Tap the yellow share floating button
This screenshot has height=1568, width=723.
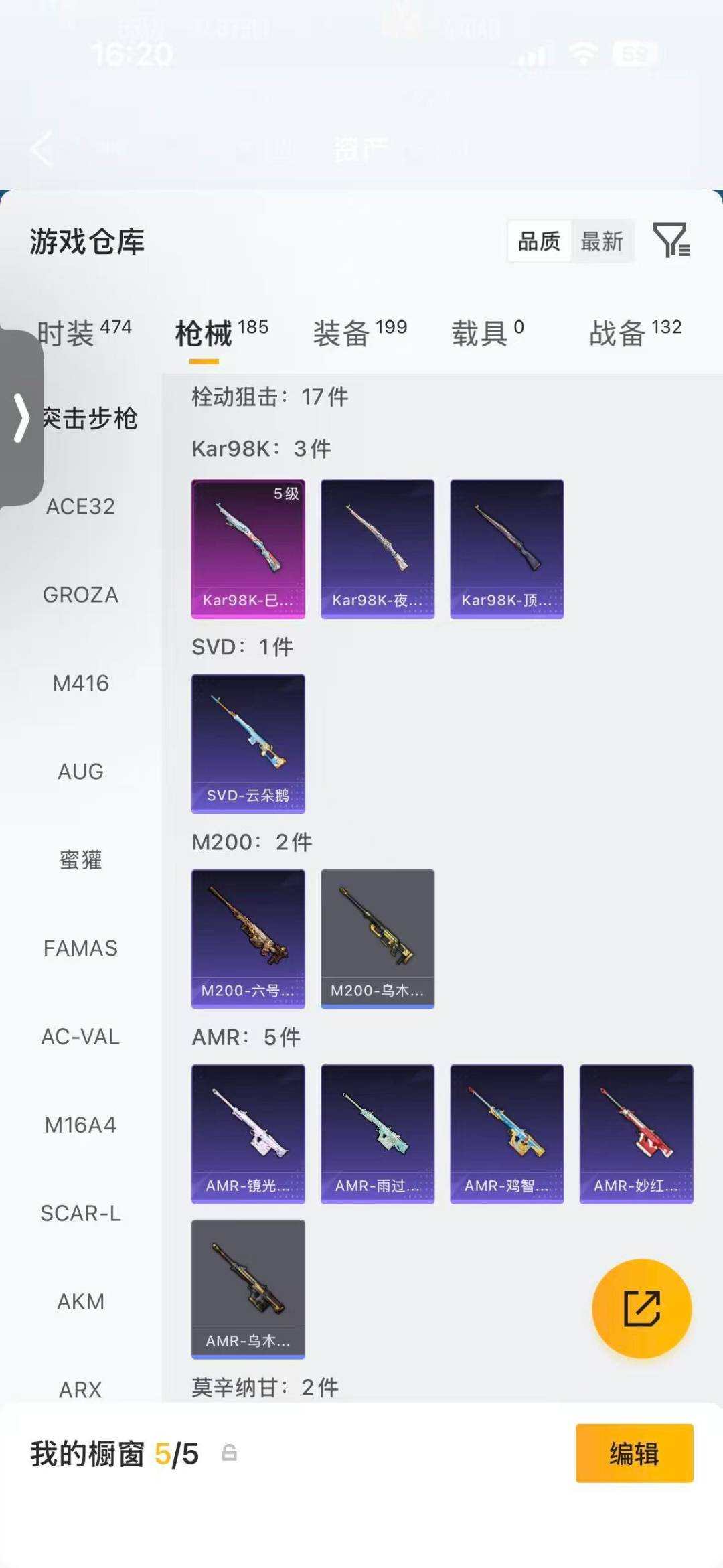click(641, 1308)
